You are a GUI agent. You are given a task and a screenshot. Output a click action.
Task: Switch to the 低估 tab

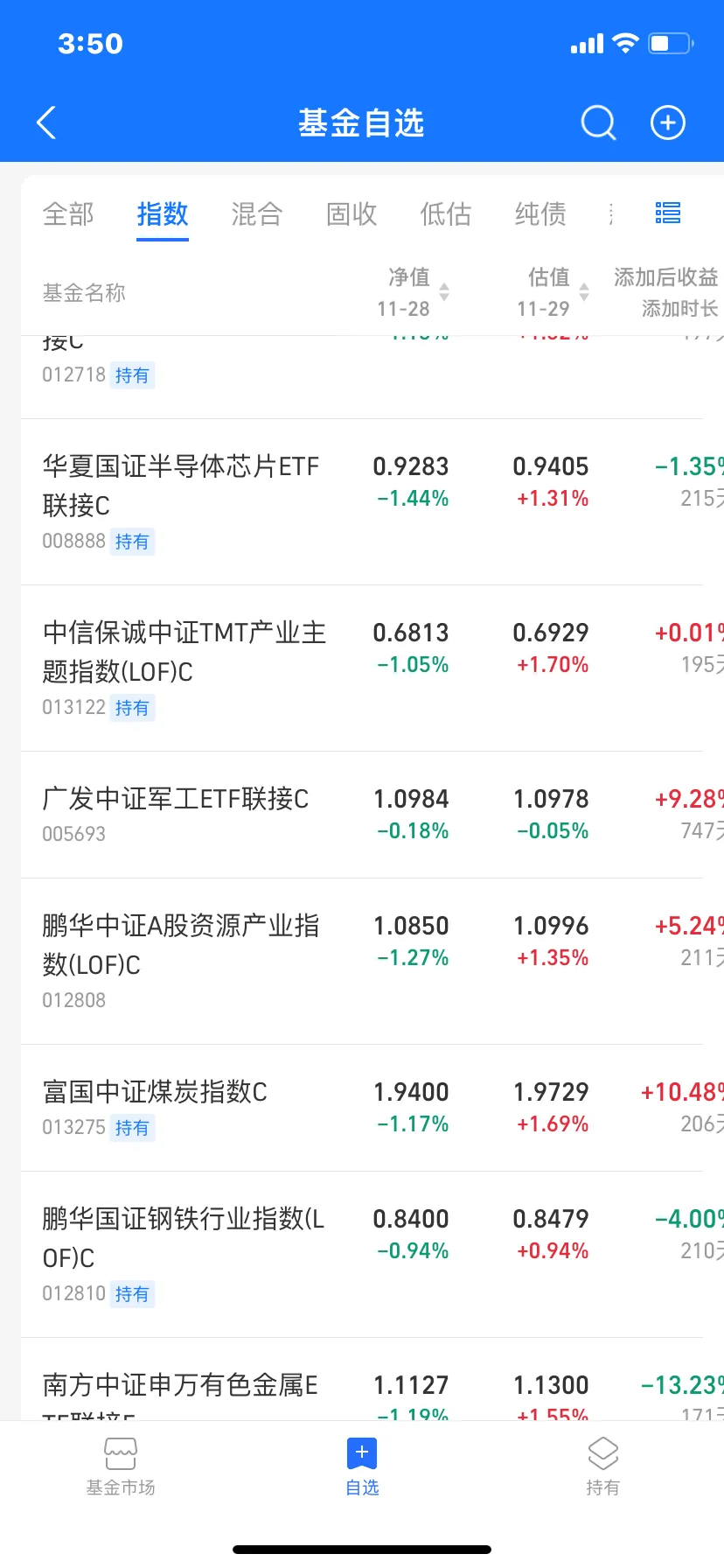pos(446,213)
